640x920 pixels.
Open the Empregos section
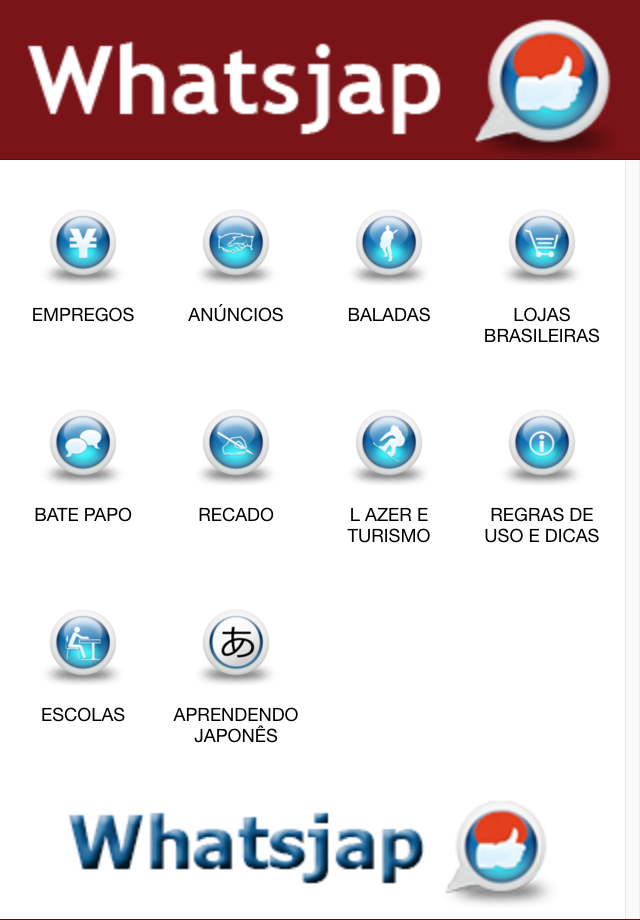coord(83,244)
